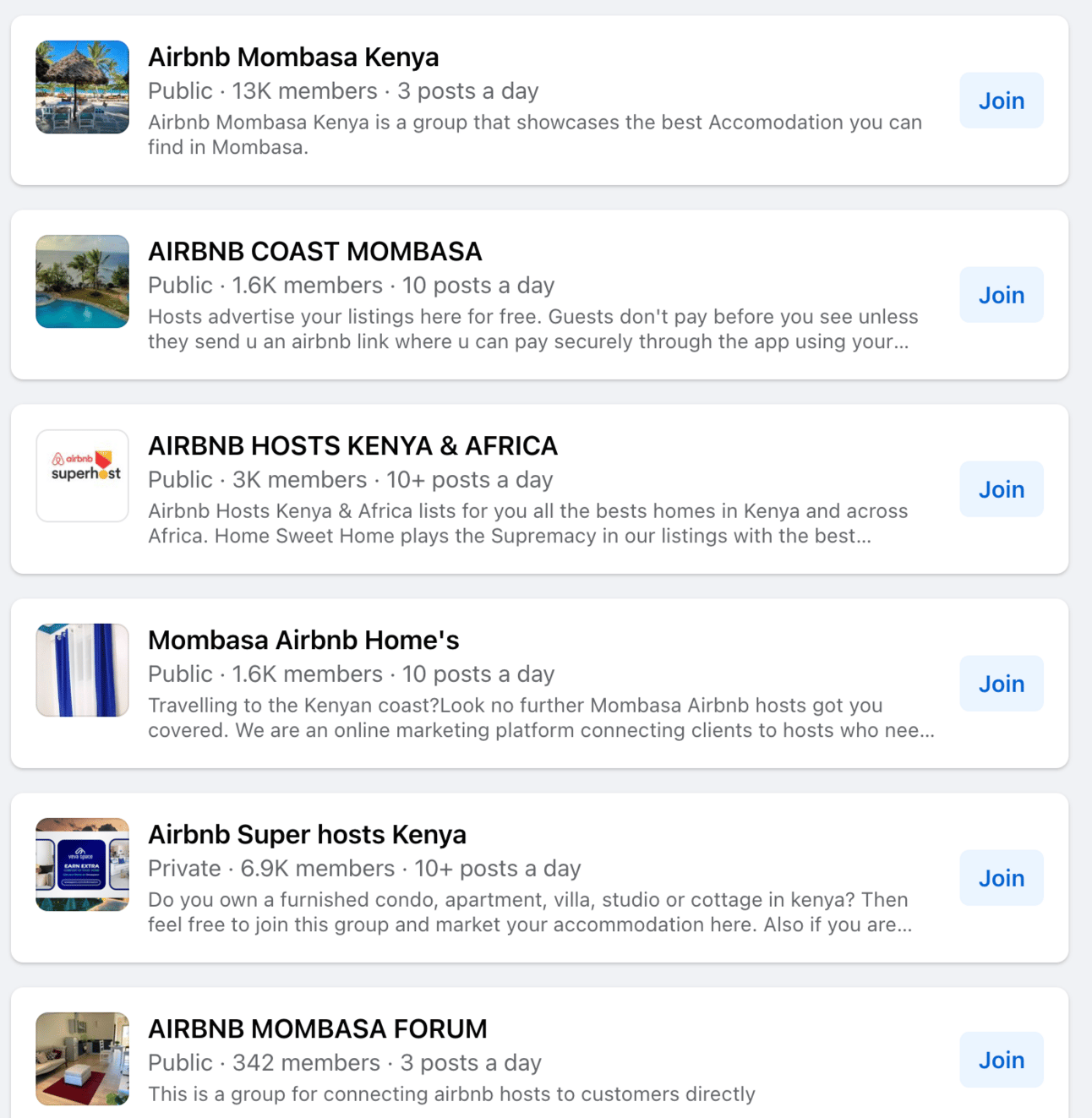Open the AIRBNB MOMBASA FORUM group title

[x=317, y=1029]
